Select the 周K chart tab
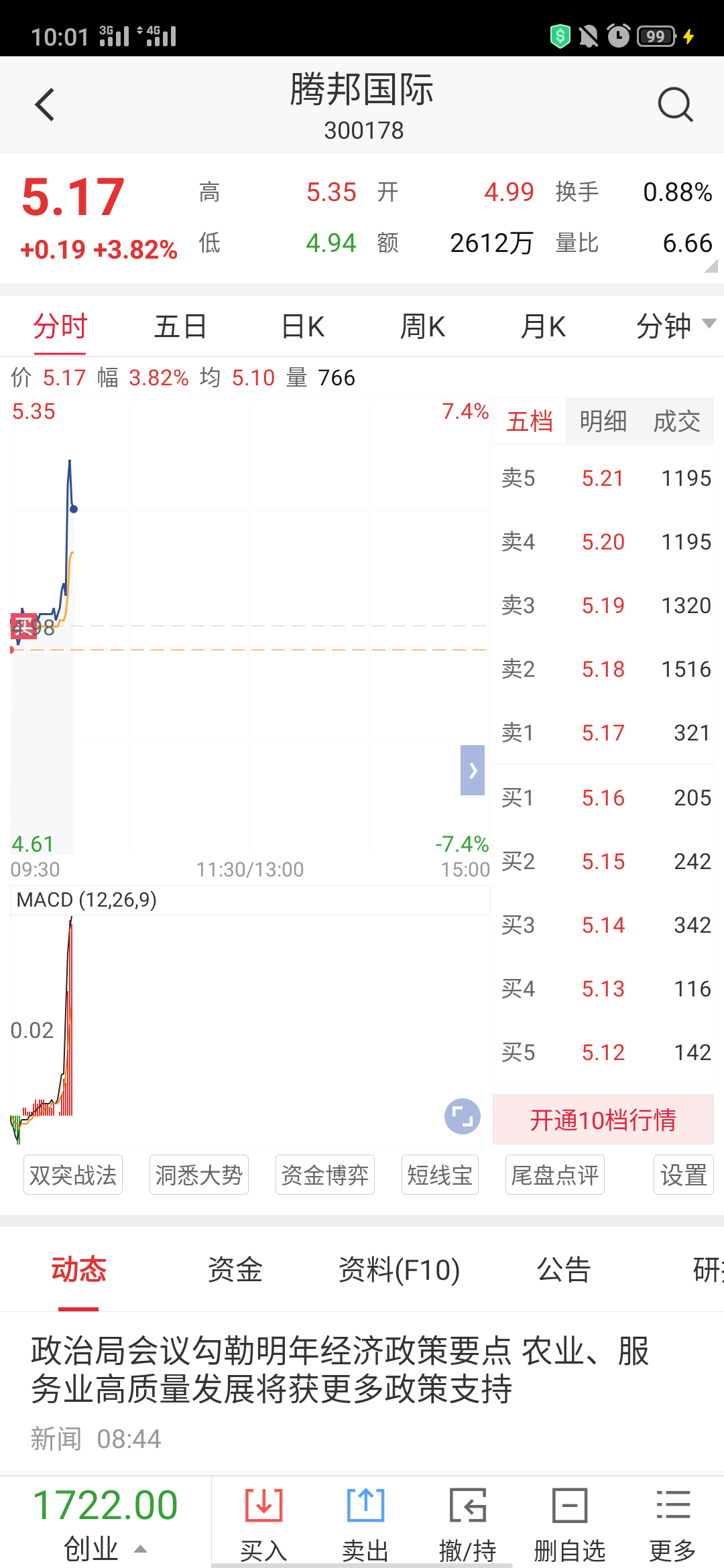The width and height of the screenshot is (724, 1568). click(x=422, y=327)
